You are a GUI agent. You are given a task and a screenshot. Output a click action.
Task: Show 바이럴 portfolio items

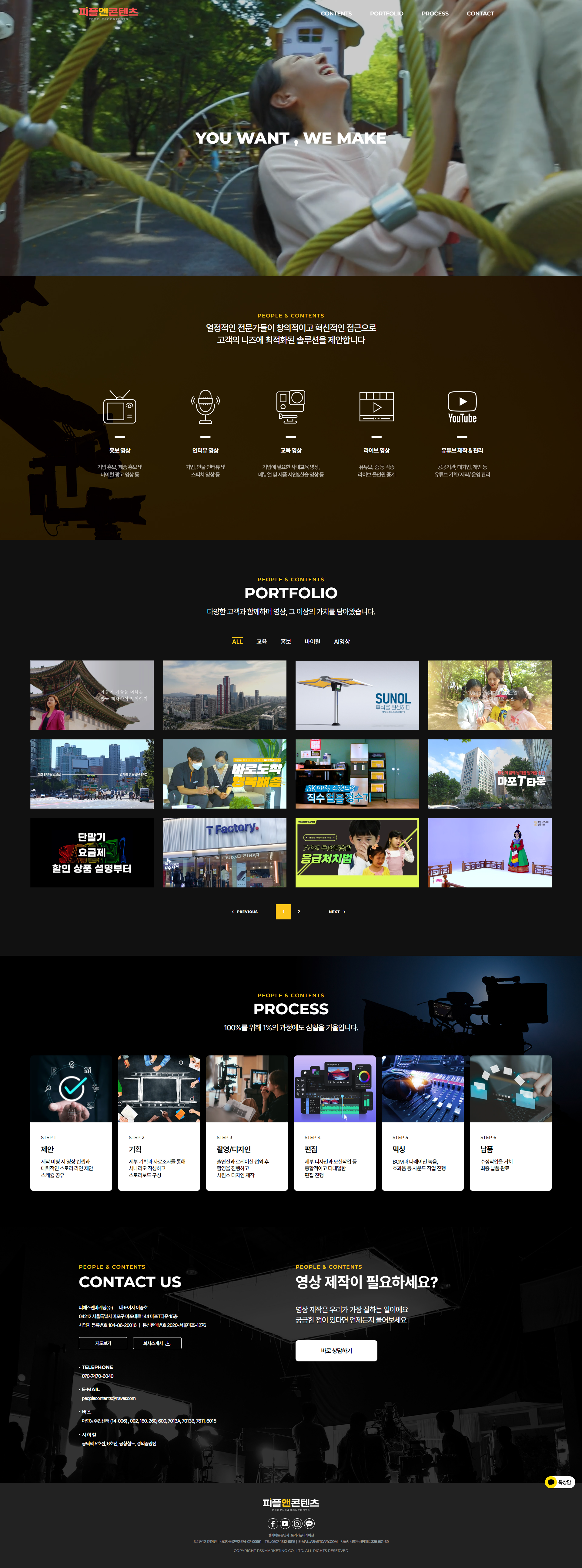coord(312,642)
